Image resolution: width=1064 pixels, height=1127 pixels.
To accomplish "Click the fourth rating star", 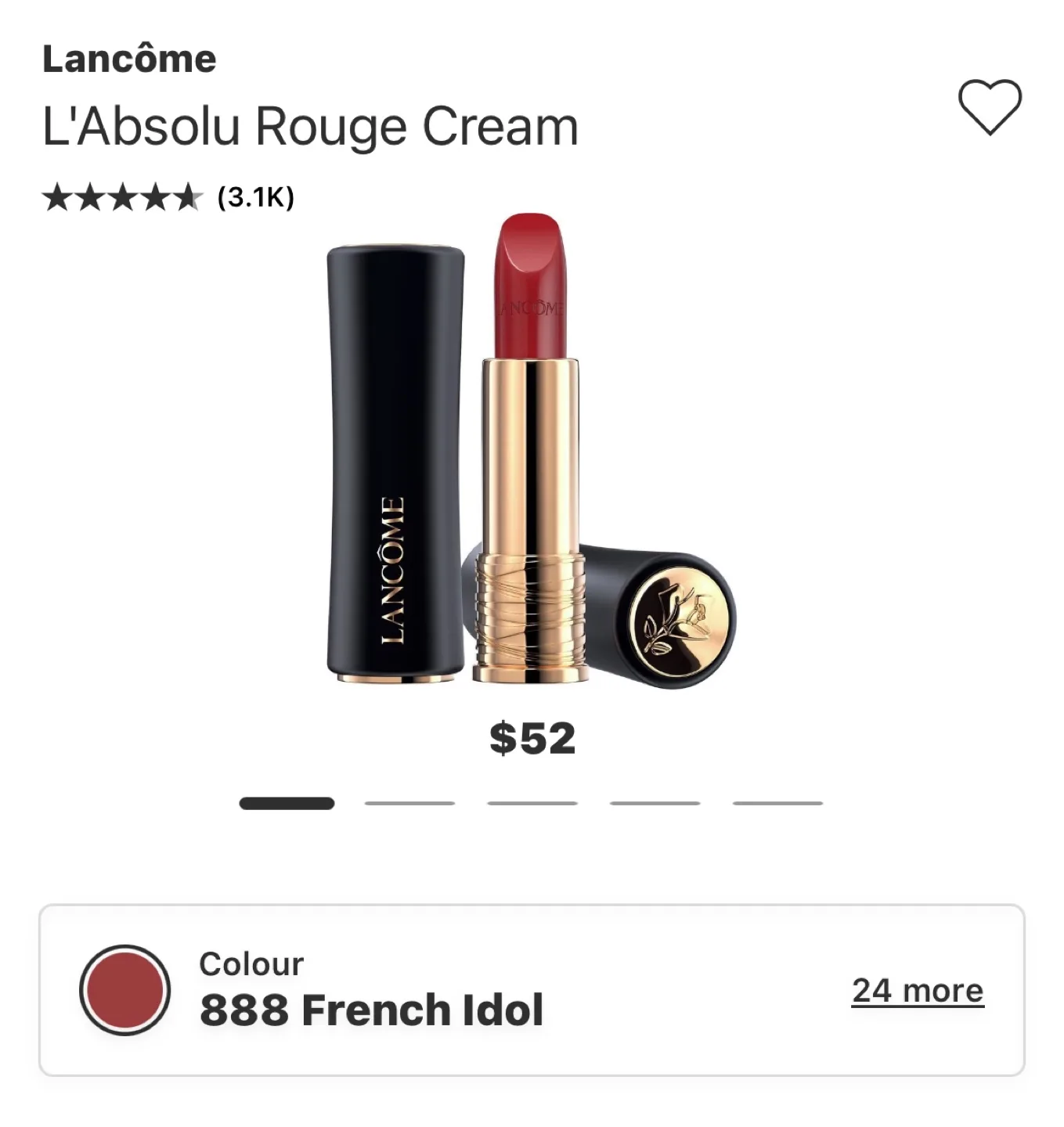I will [157, 195].
